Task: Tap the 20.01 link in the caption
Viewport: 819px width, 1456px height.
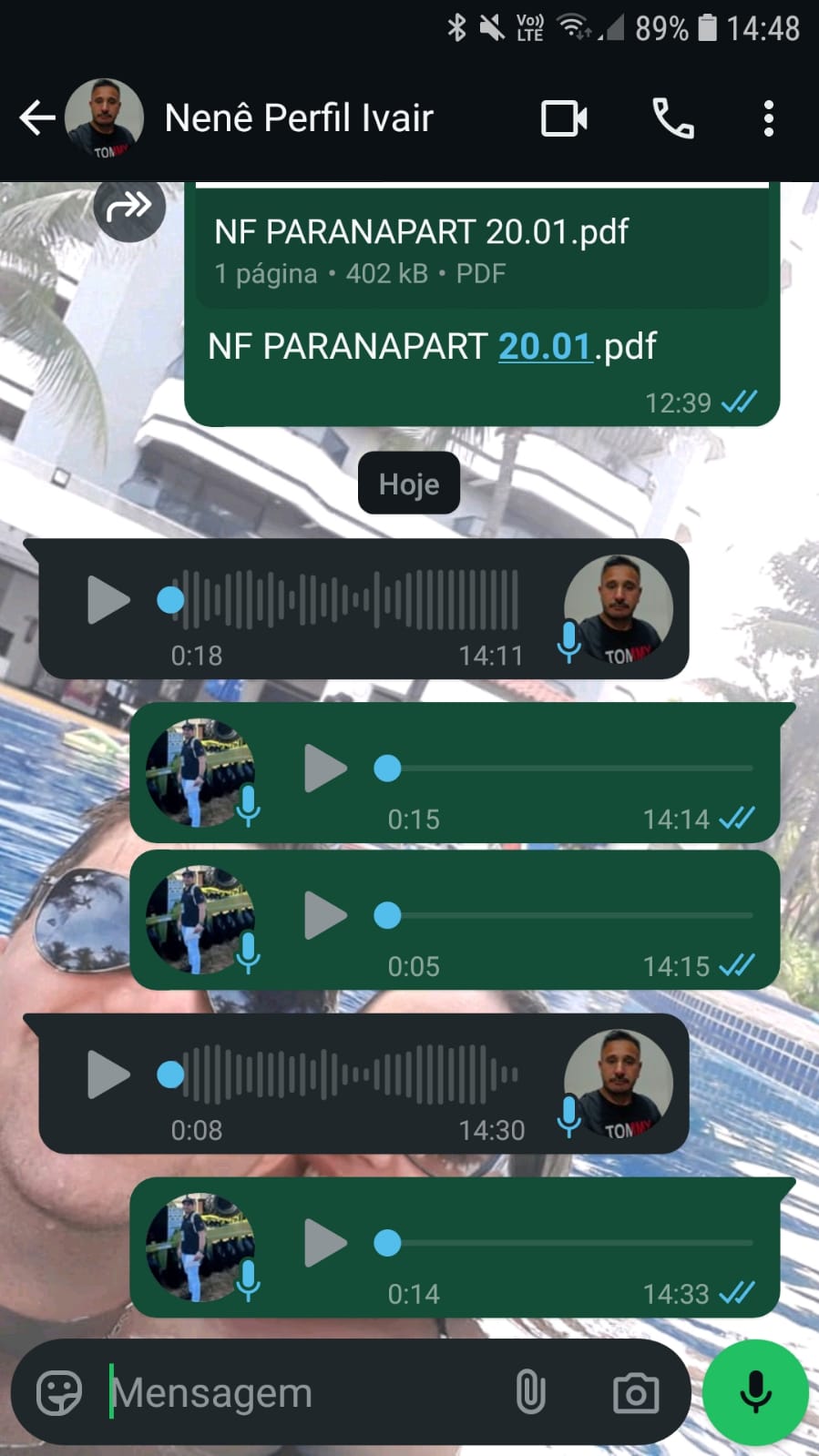Action: pos(544,346)
